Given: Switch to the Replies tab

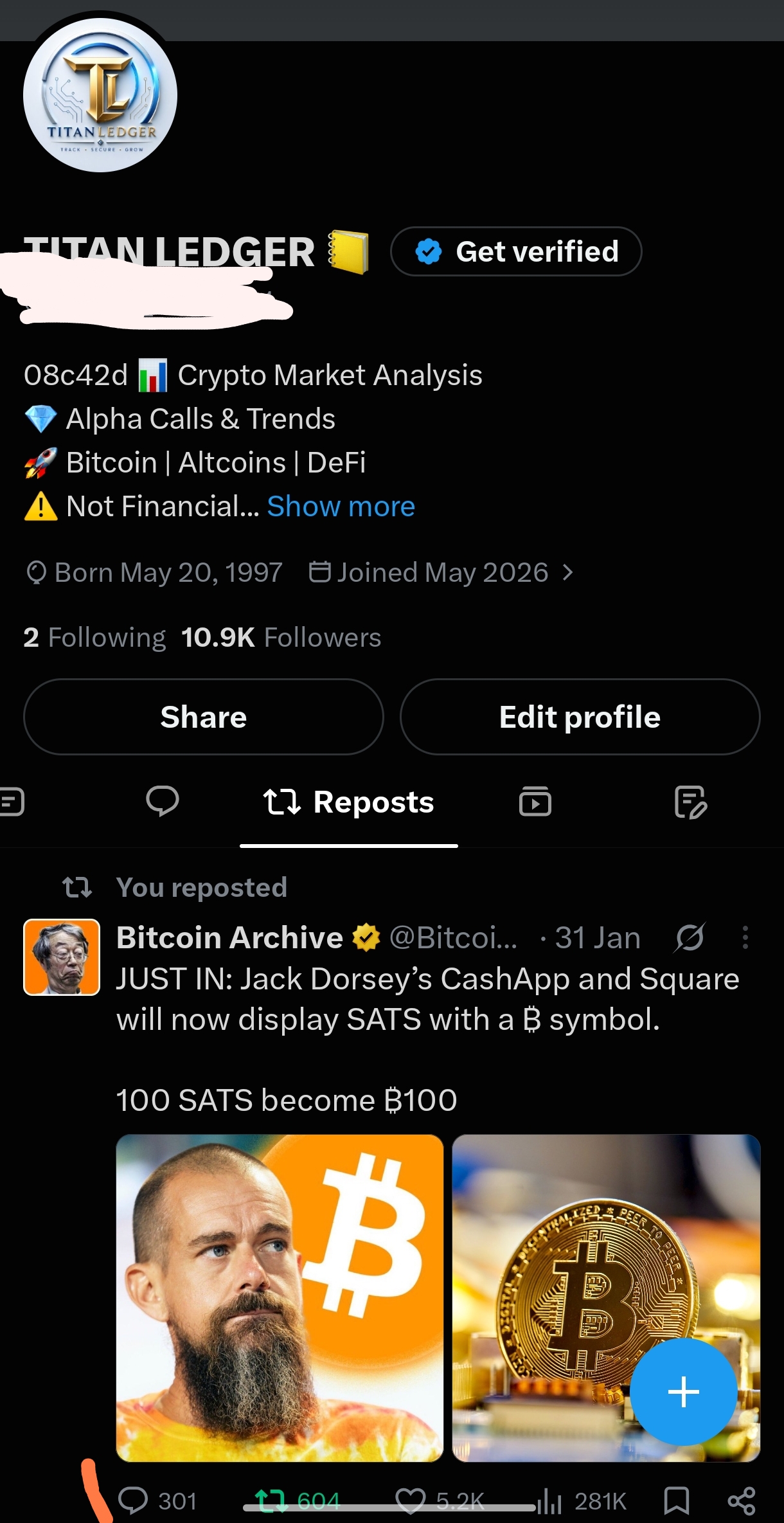Looking at the screenshot, I should 163,802.
